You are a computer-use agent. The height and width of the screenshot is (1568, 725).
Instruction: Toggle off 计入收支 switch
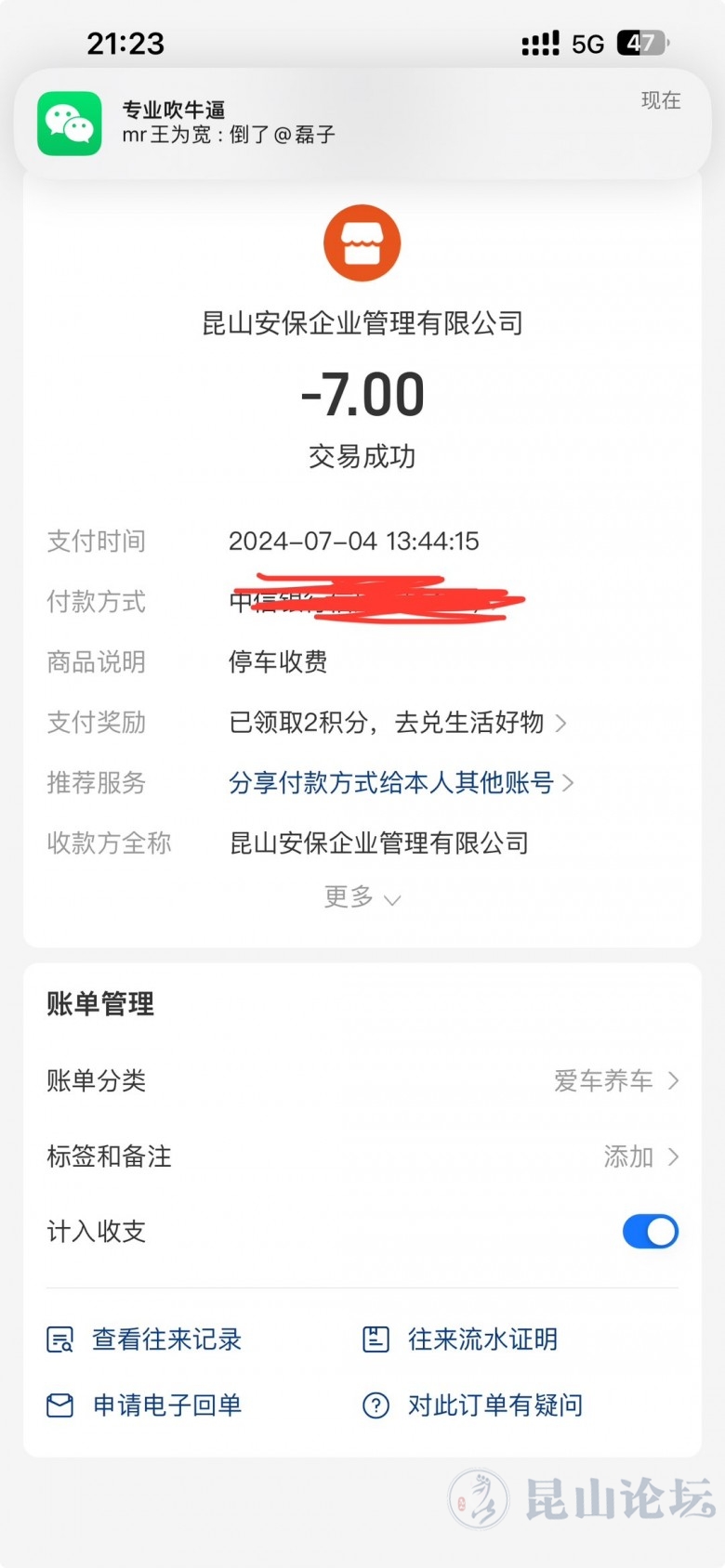pos(650,1232)
